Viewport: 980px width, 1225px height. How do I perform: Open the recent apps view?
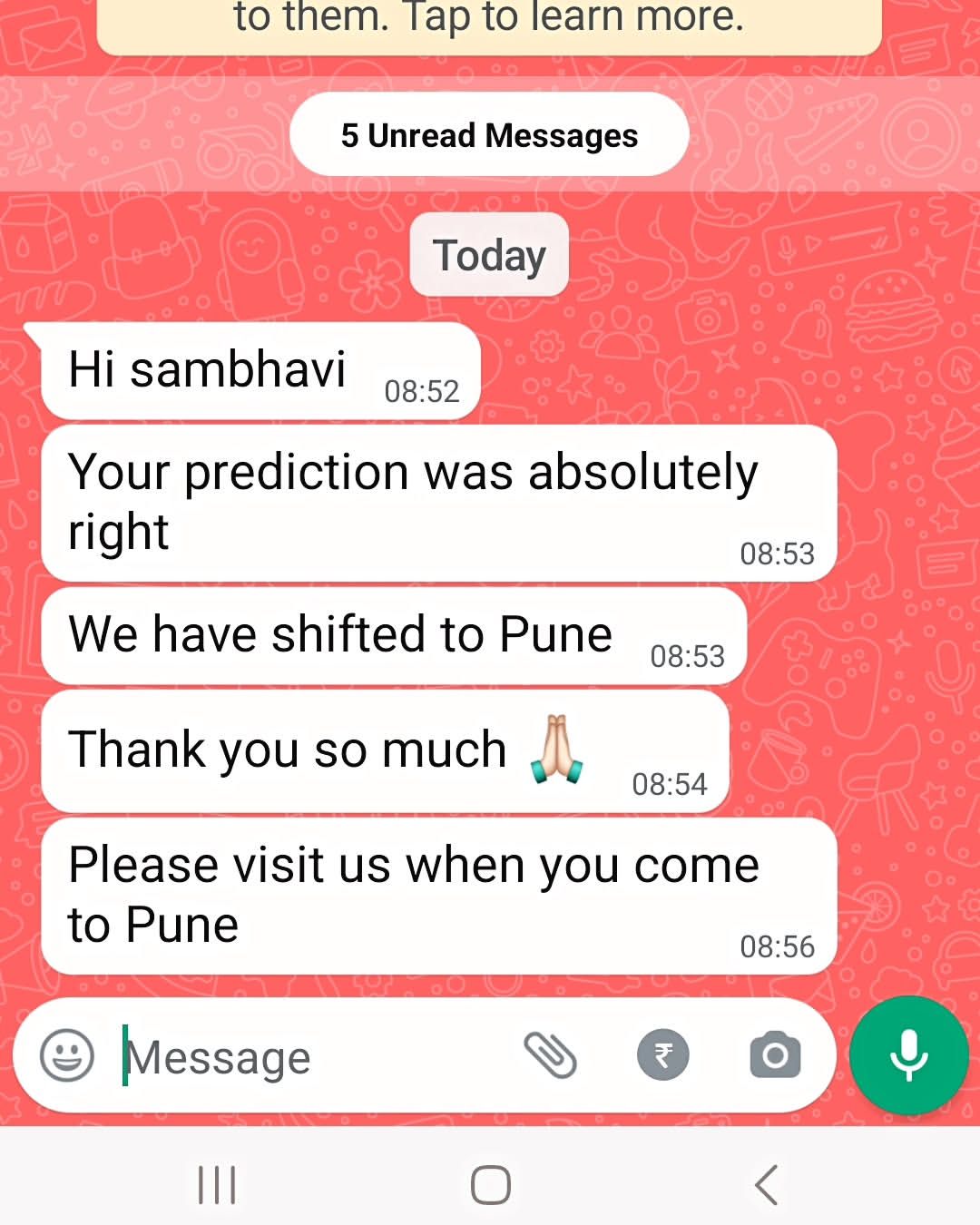tap(217, 1184)
